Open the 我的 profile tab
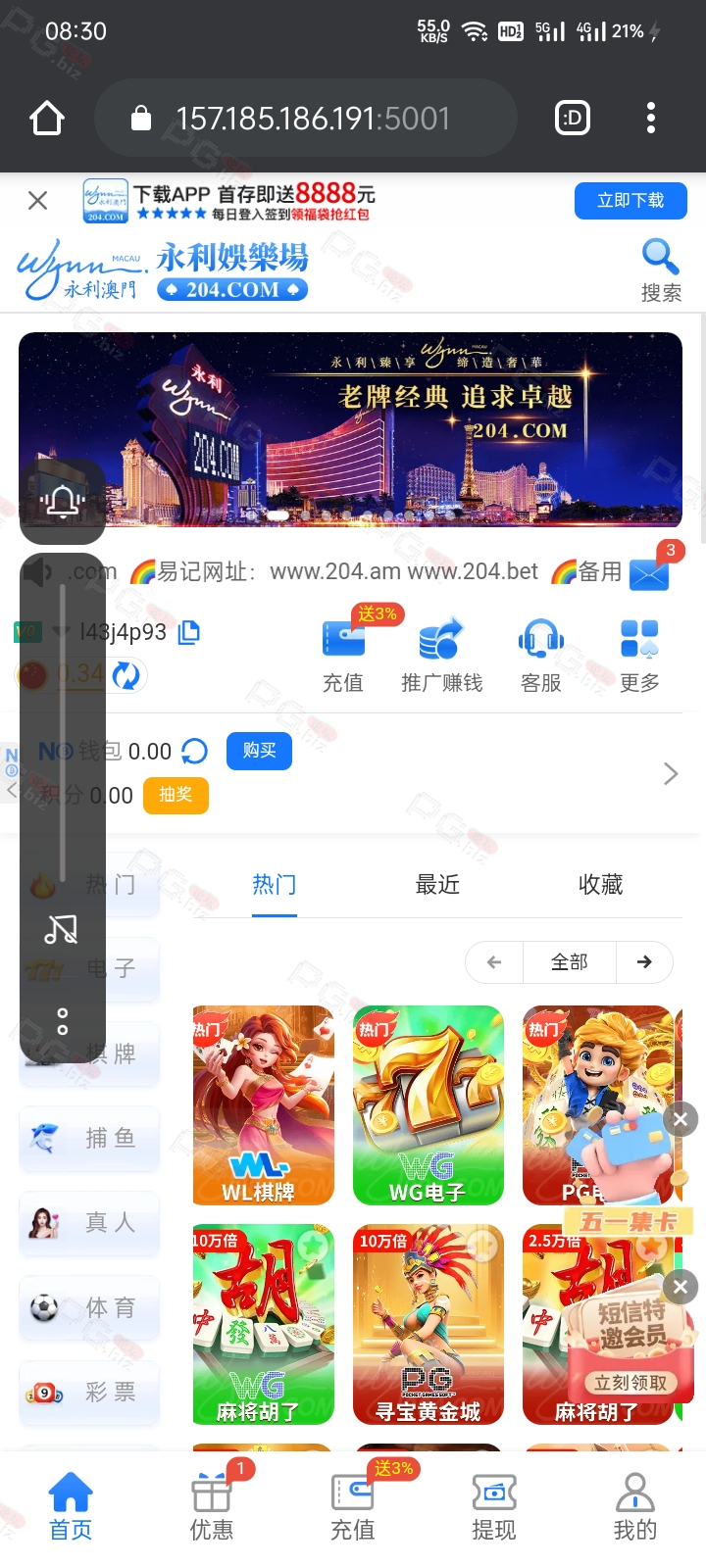This screenshot has width=706, height=1568. pyautogui.click(x=634, y=1507)
